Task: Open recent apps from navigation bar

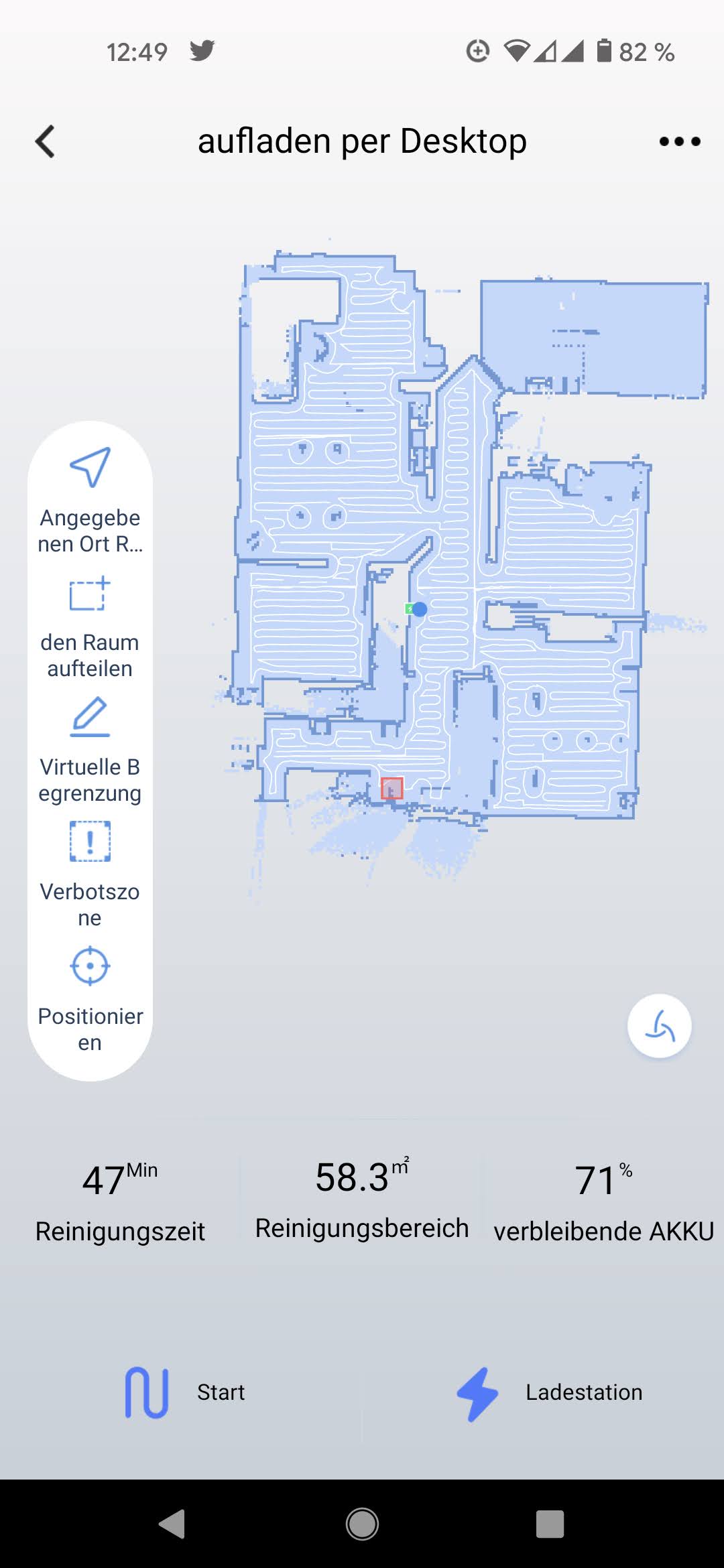Action: pyautogui.click(x=550, y=1524)
